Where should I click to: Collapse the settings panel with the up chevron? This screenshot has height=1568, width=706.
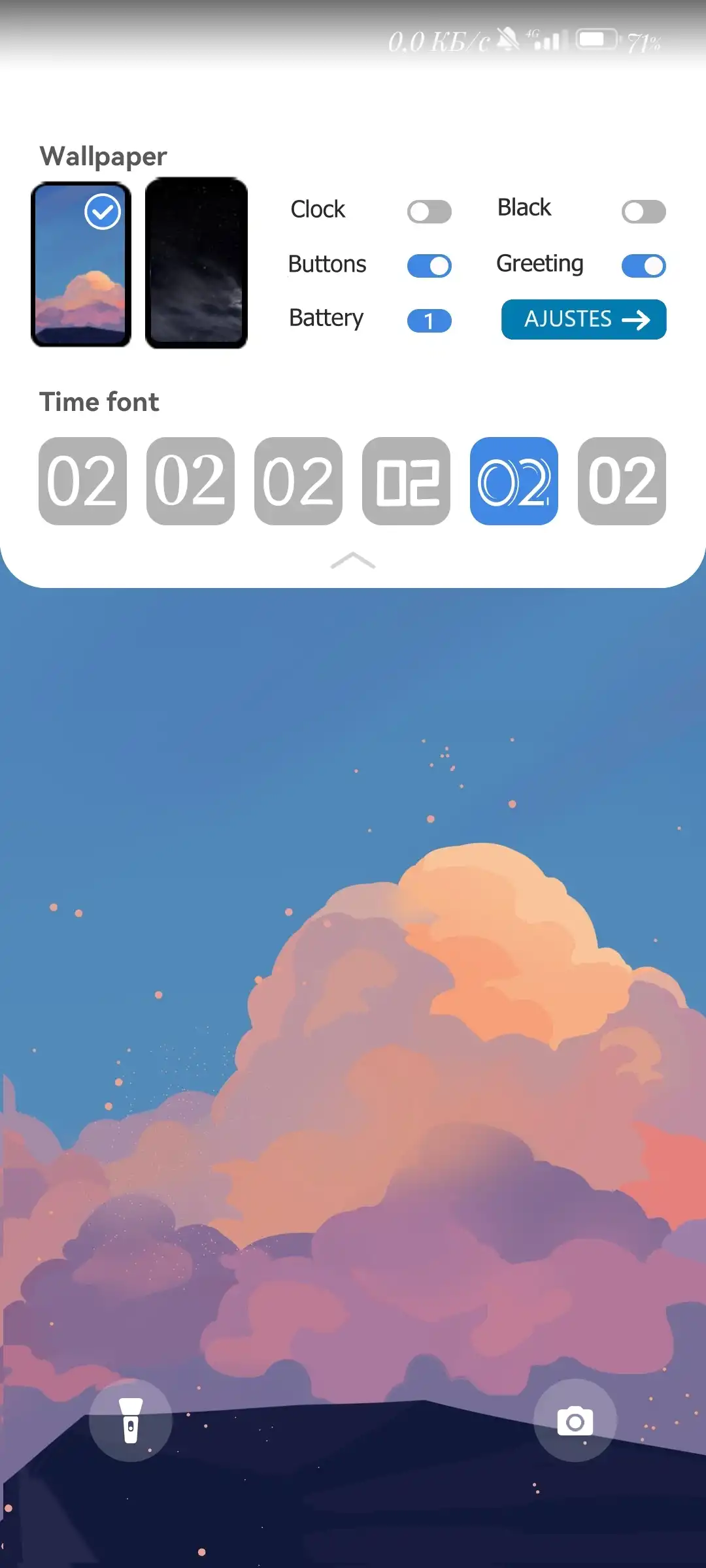coord(353,561)
